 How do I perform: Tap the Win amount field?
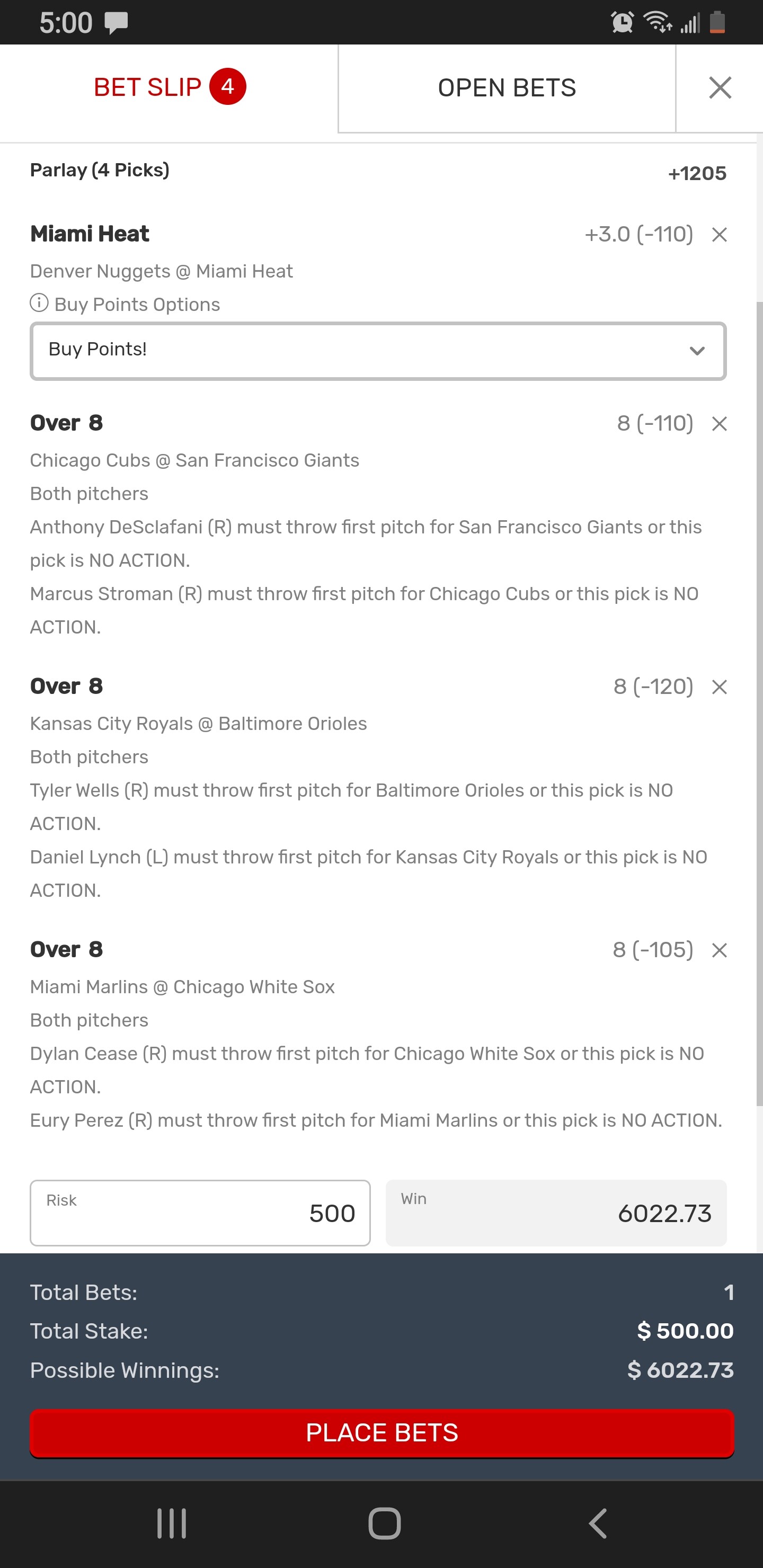coord(555,1213)
